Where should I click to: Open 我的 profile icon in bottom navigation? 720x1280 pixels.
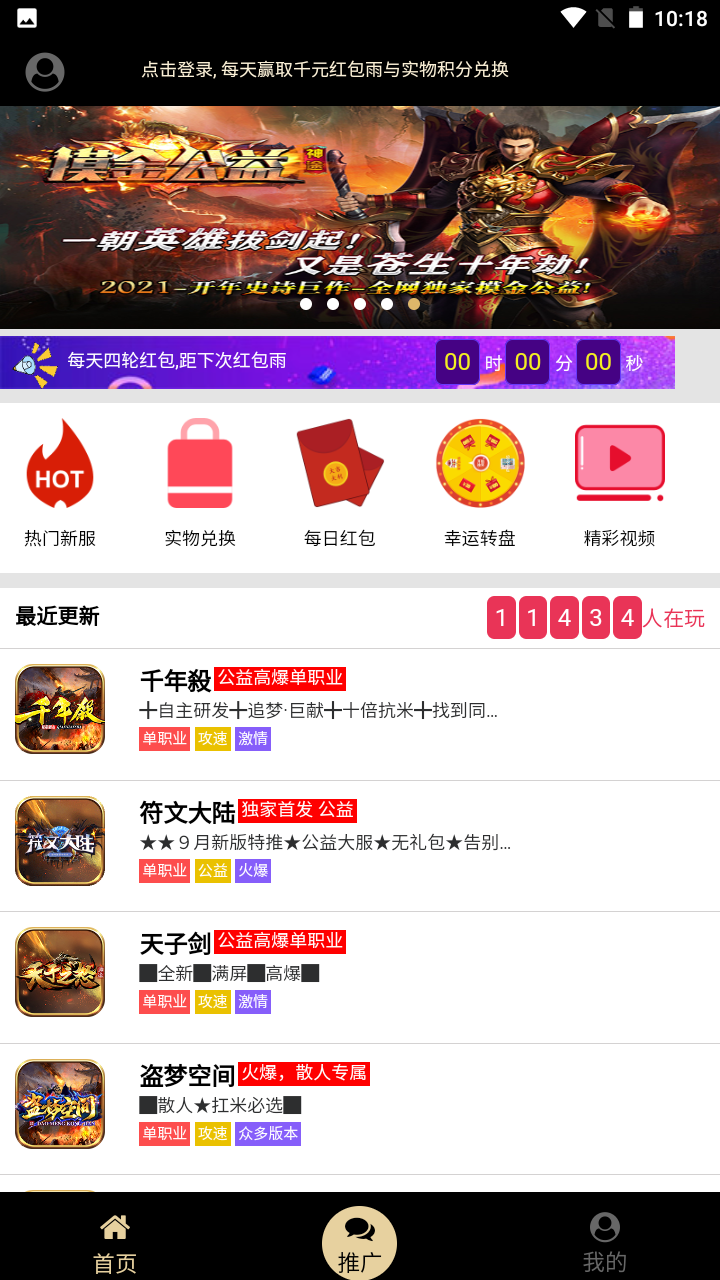click(603, 1227)
